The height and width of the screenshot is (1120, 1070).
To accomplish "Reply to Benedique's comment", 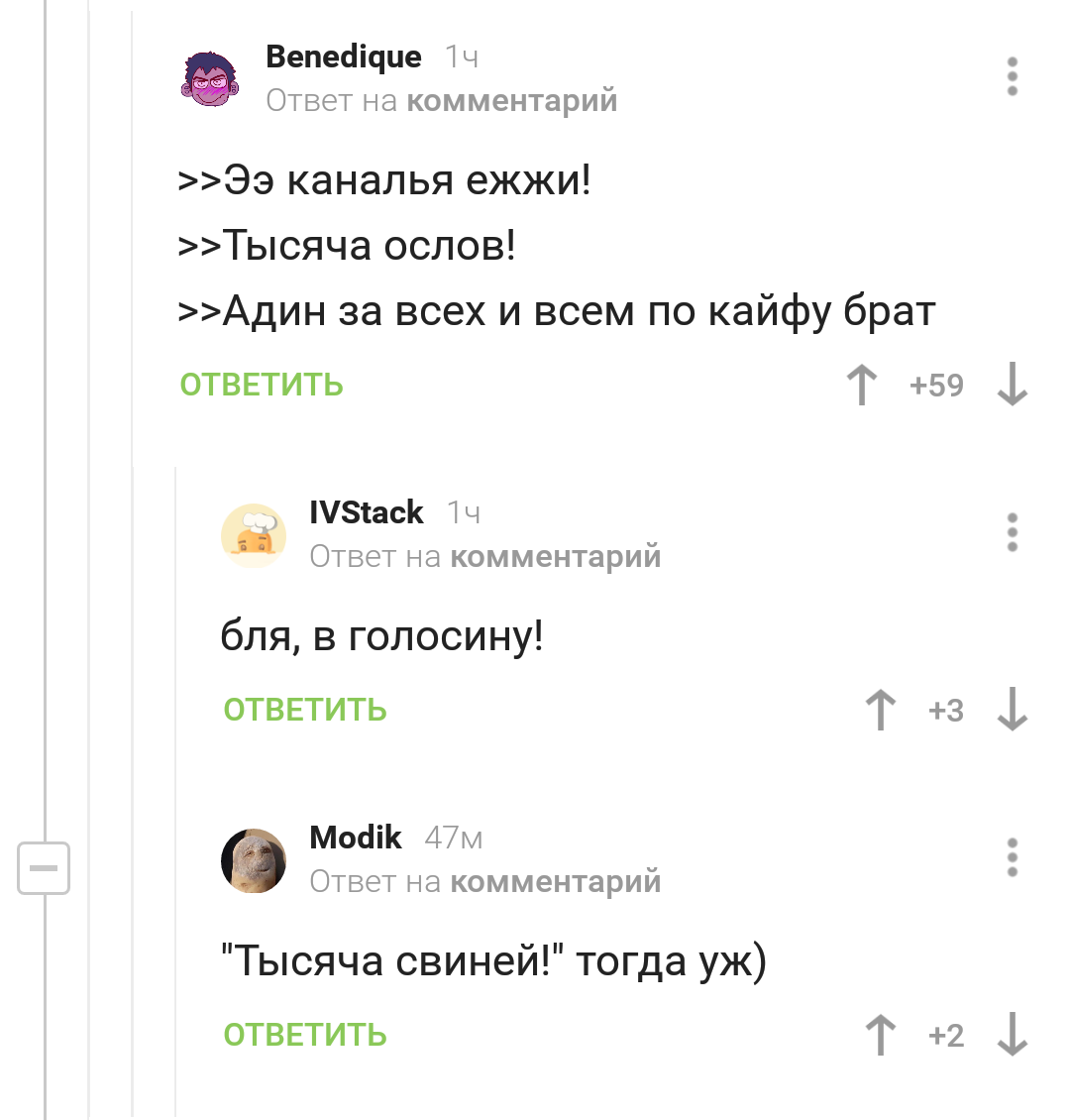I will (262, 385).
